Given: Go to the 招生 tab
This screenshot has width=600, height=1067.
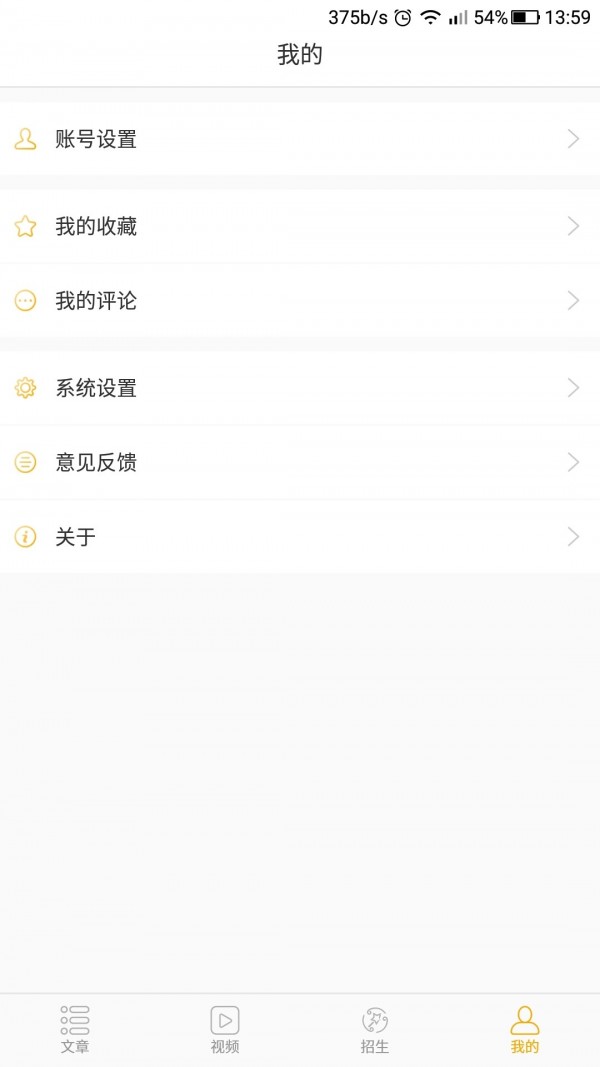Looking at the screenshot, I should pos(375,1030).
